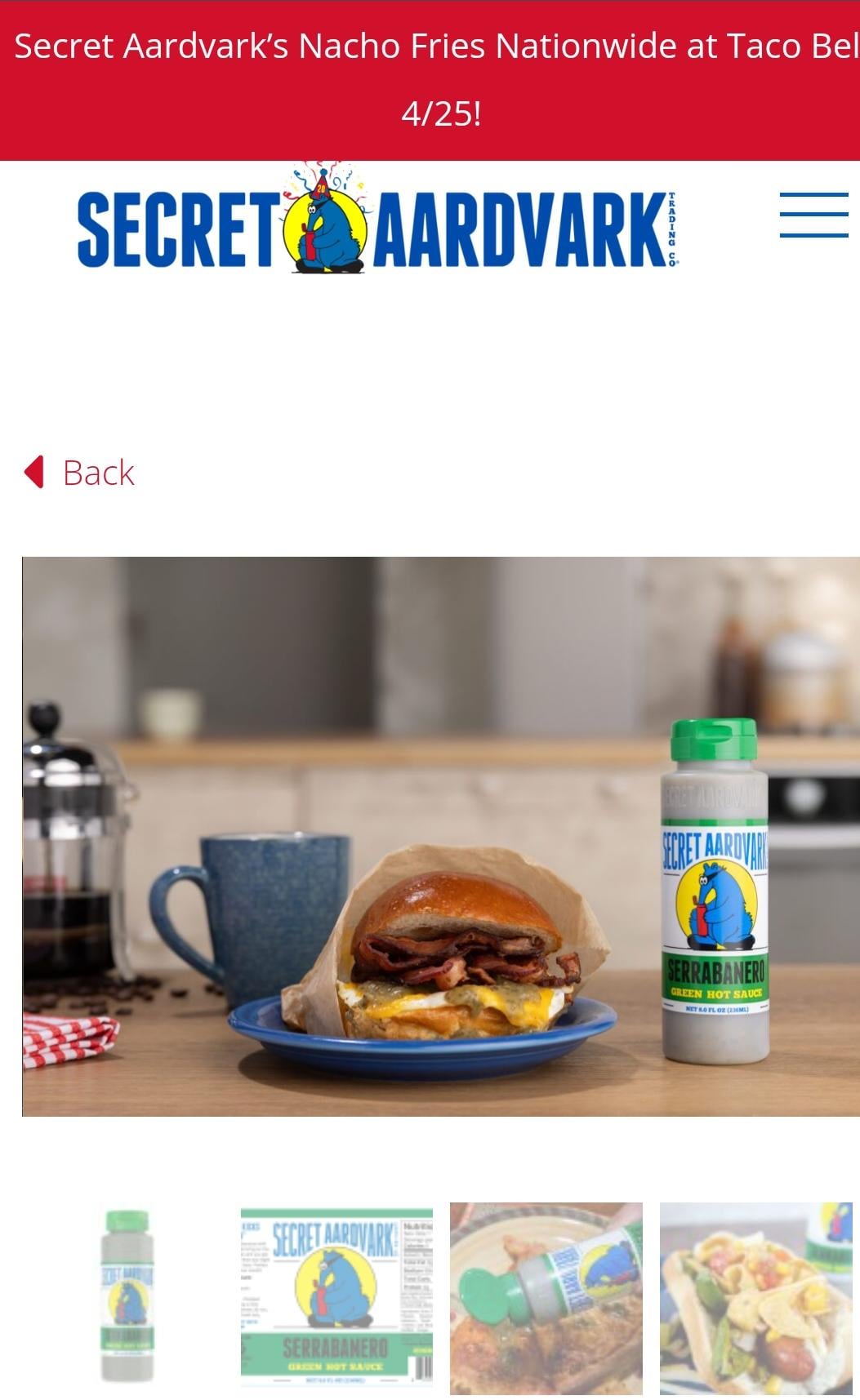View the Serrabanero label thumbnail
Image resolution: width=860 pixels, height=1400 pixels.
[x=336, y=1296]
